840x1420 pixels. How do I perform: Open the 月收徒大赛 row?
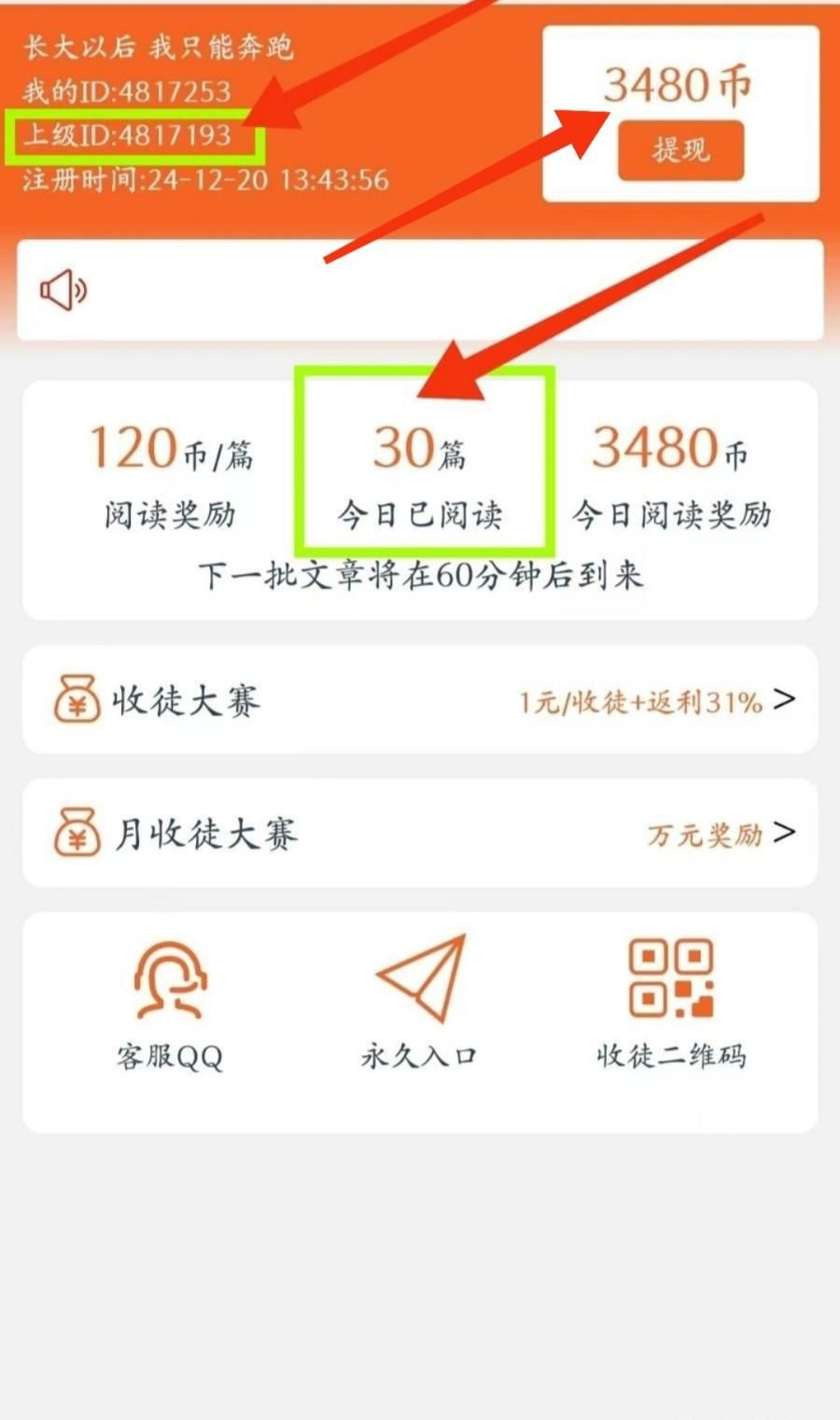tap(420, 833)
